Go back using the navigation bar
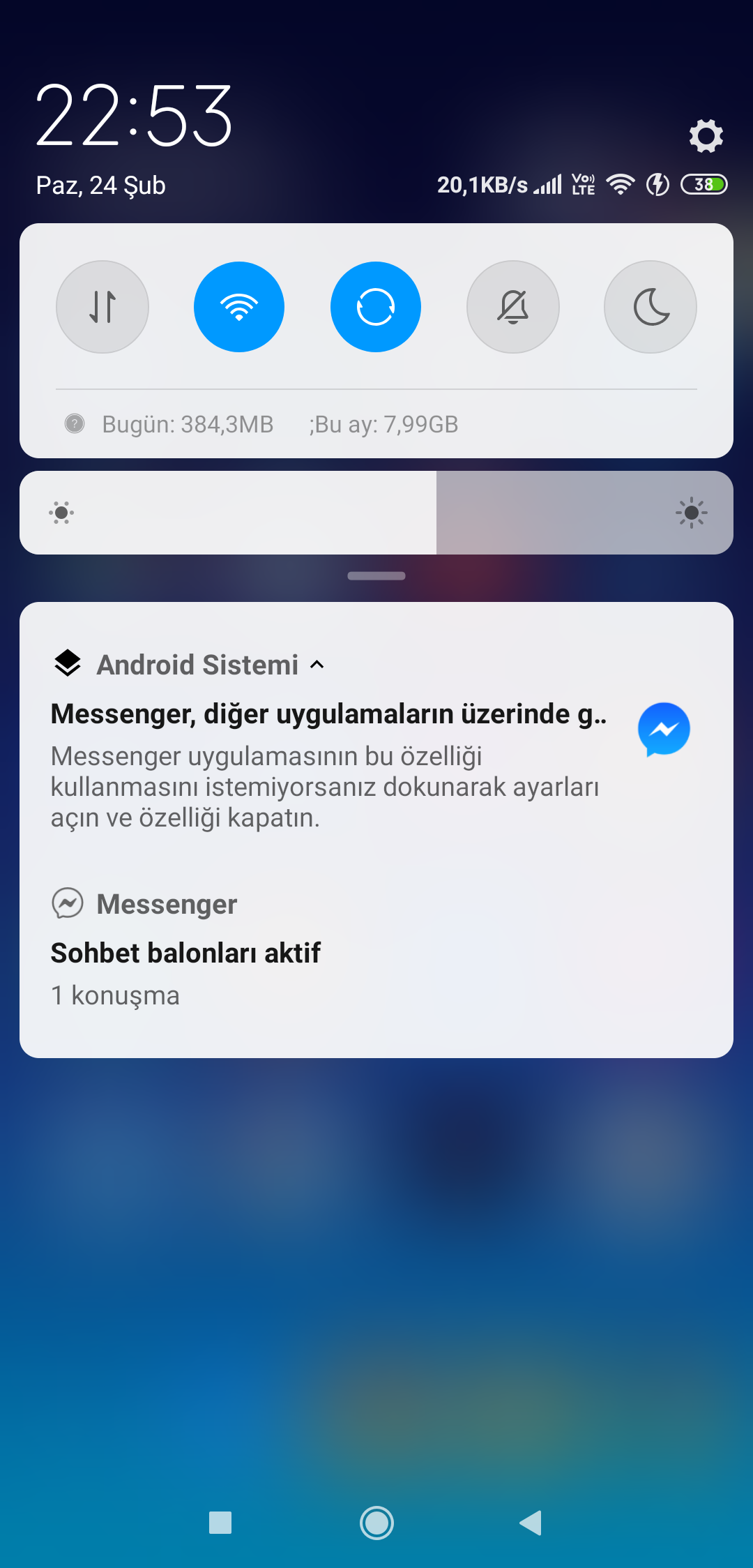 tap(531, 1523)
